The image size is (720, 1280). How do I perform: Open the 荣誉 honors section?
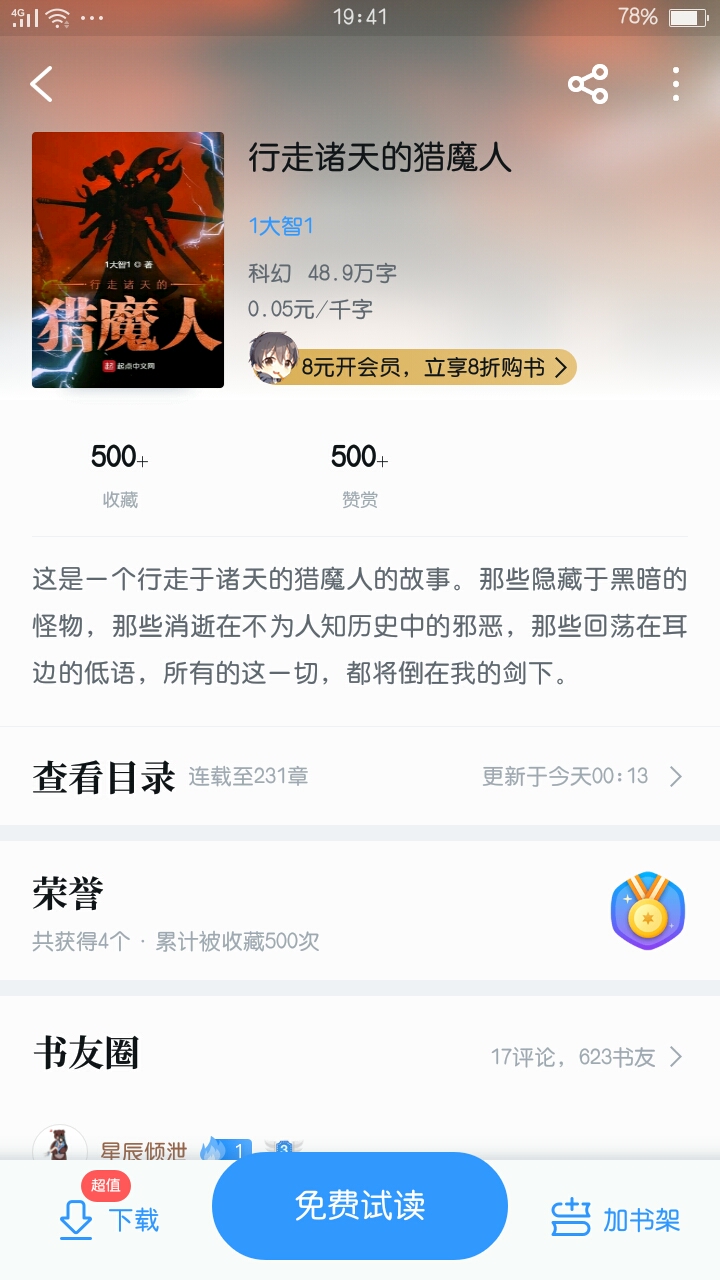click(360, 911)
